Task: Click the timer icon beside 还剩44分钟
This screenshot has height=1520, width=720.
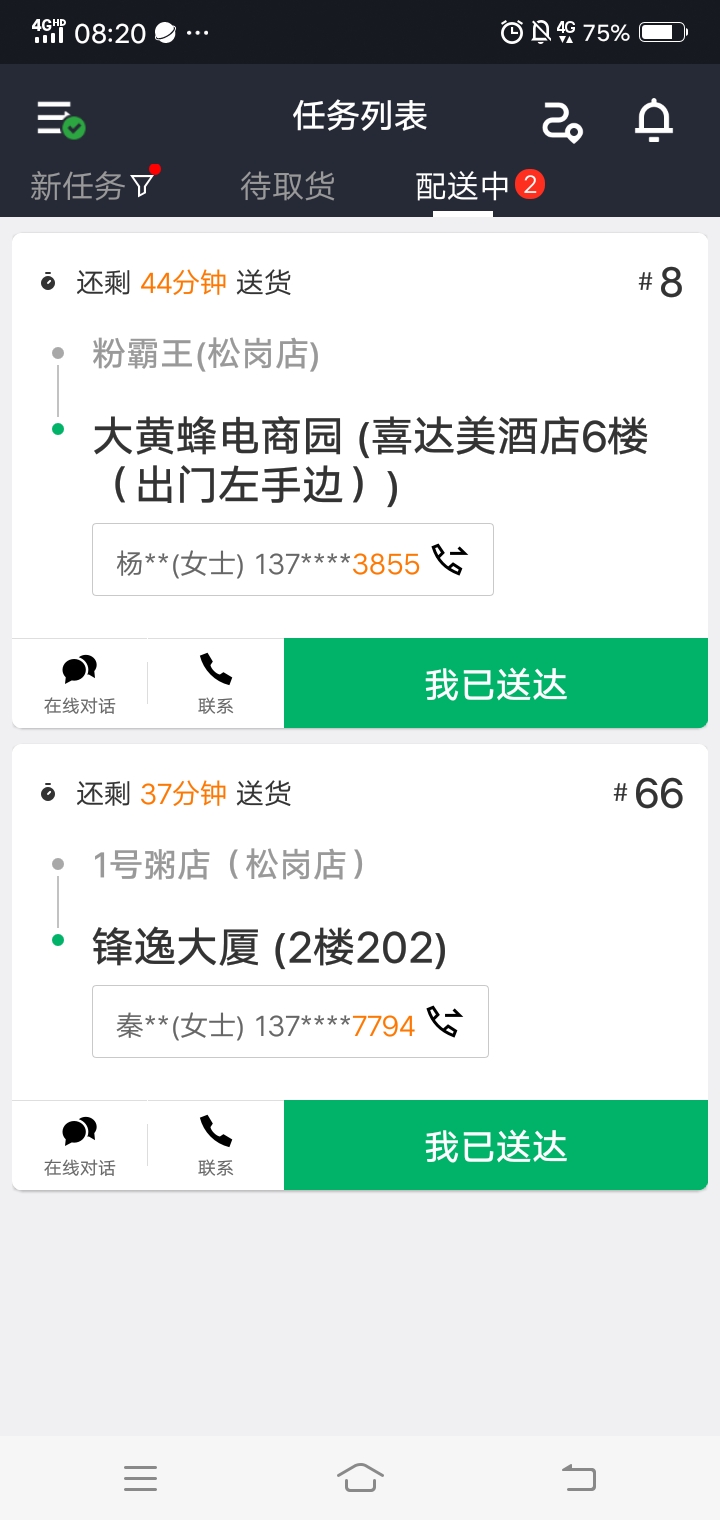Action: pyautogui.click(x=47, y=283)
